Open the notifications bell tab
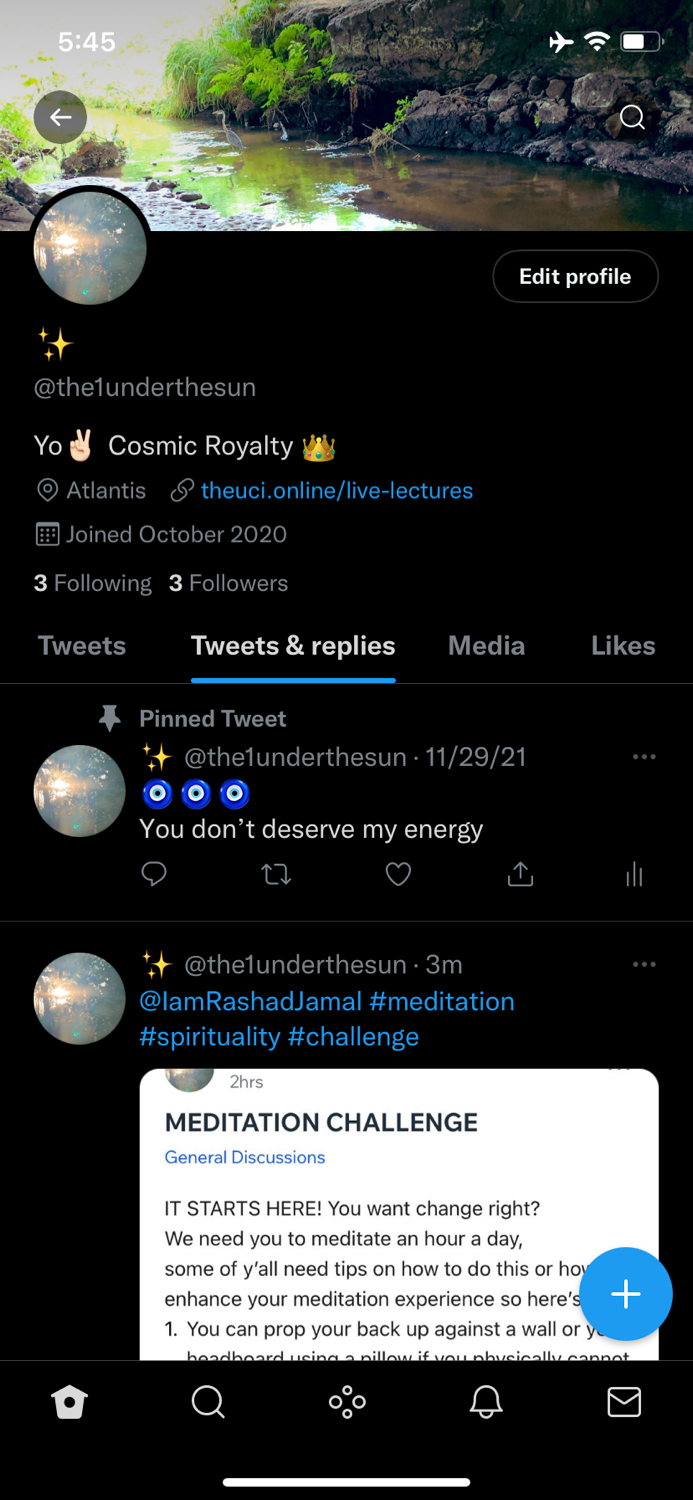Viewport: 693px width, 1500px height. 486,1403
